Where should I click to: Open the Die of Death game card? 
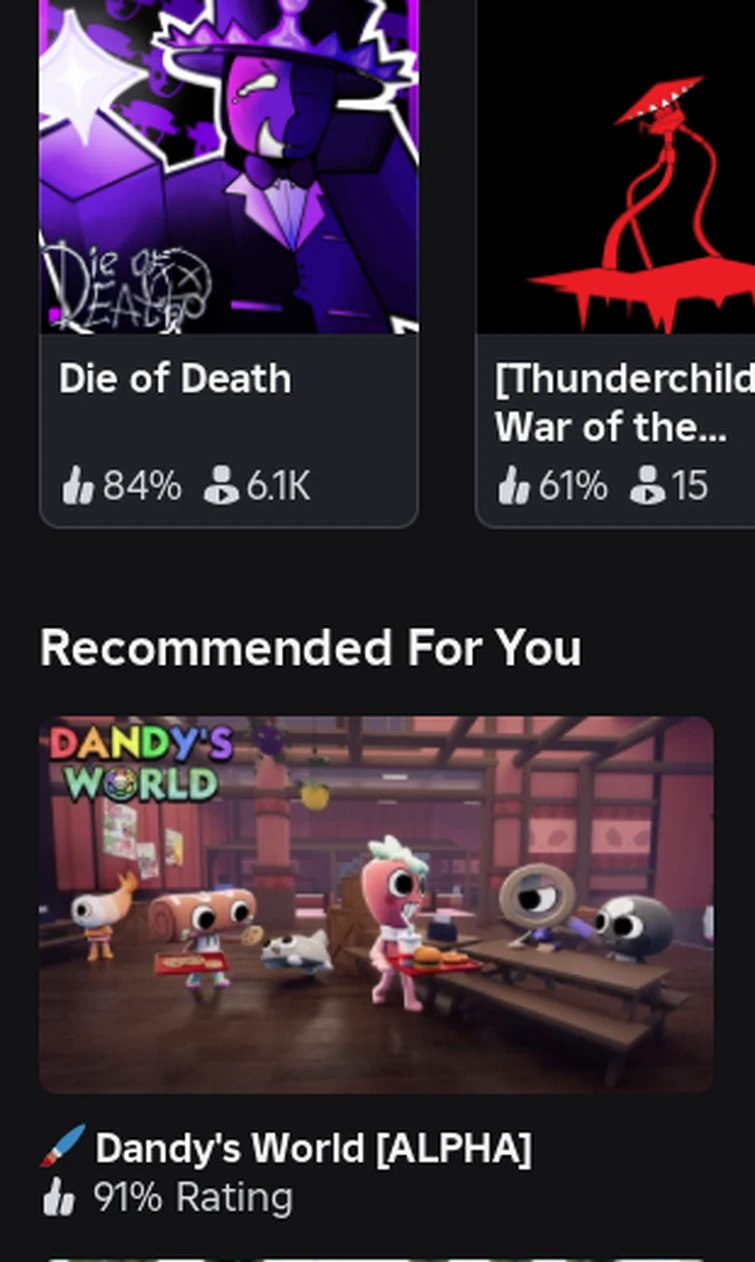coord(228,263)
